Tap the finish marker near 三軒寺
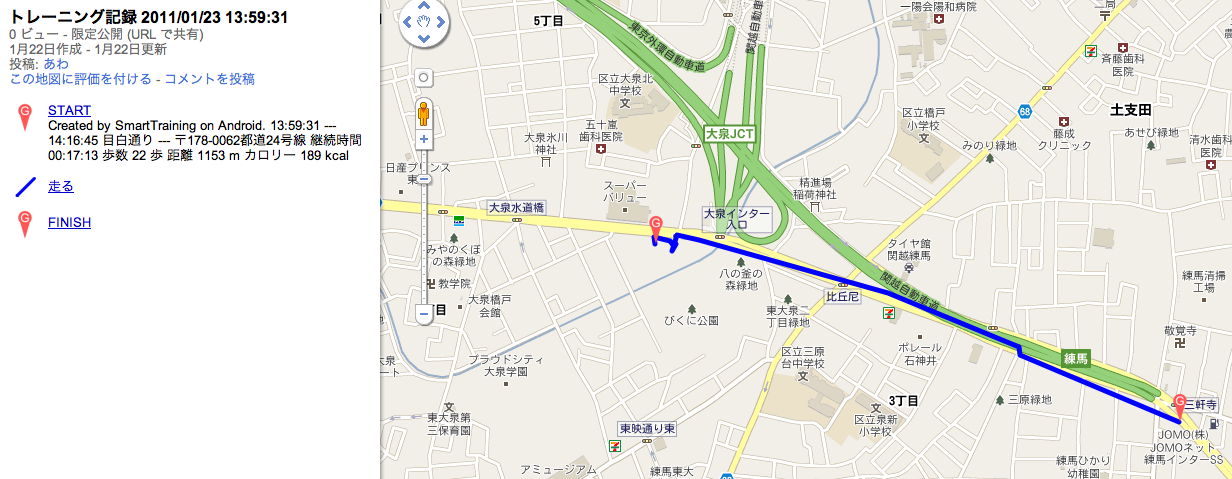Image resolution: width=1232 pixels, height=479 pixels. (1179, 403)
